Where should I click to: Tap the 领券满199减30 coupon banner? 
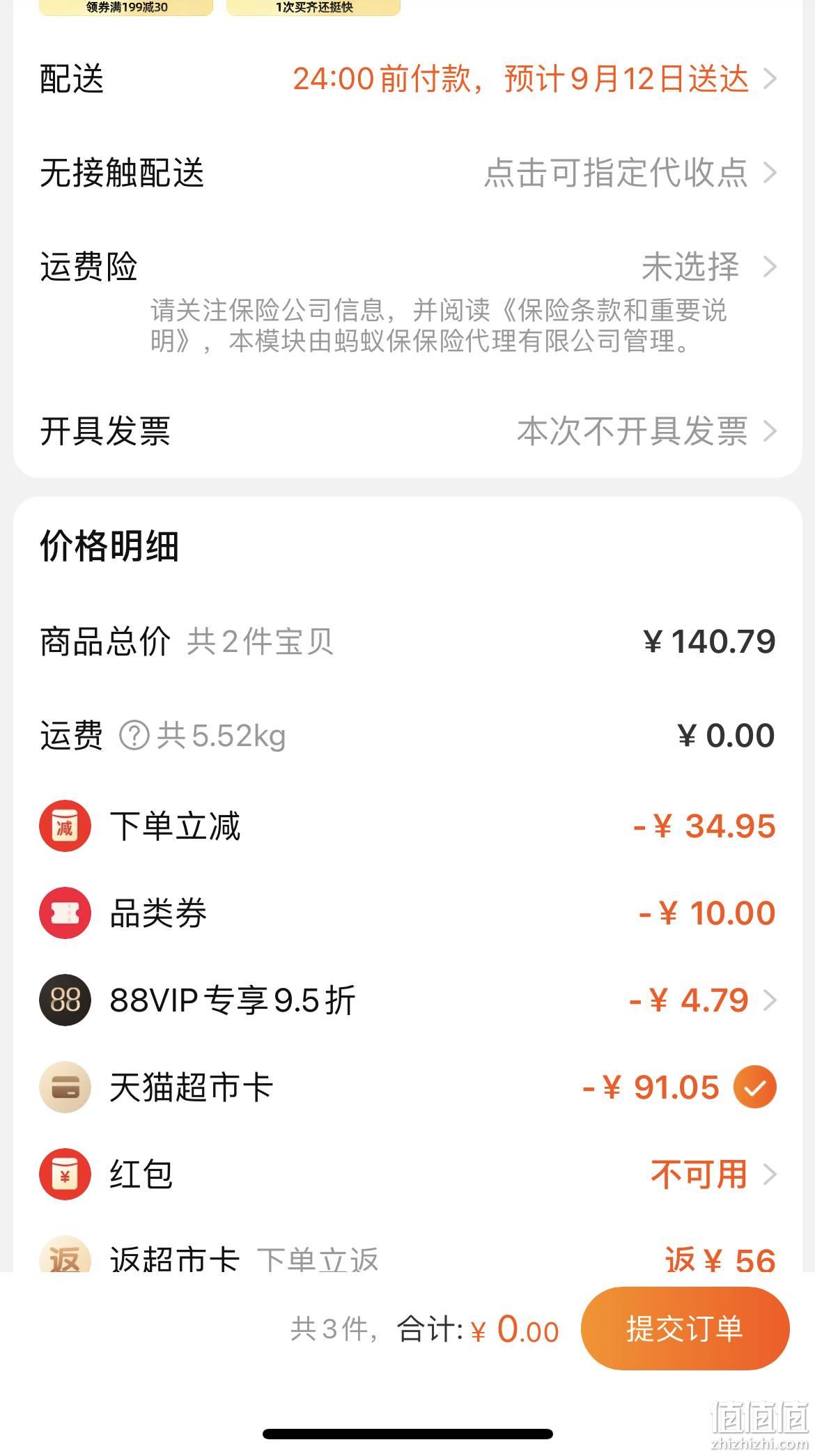coord(126,8)
